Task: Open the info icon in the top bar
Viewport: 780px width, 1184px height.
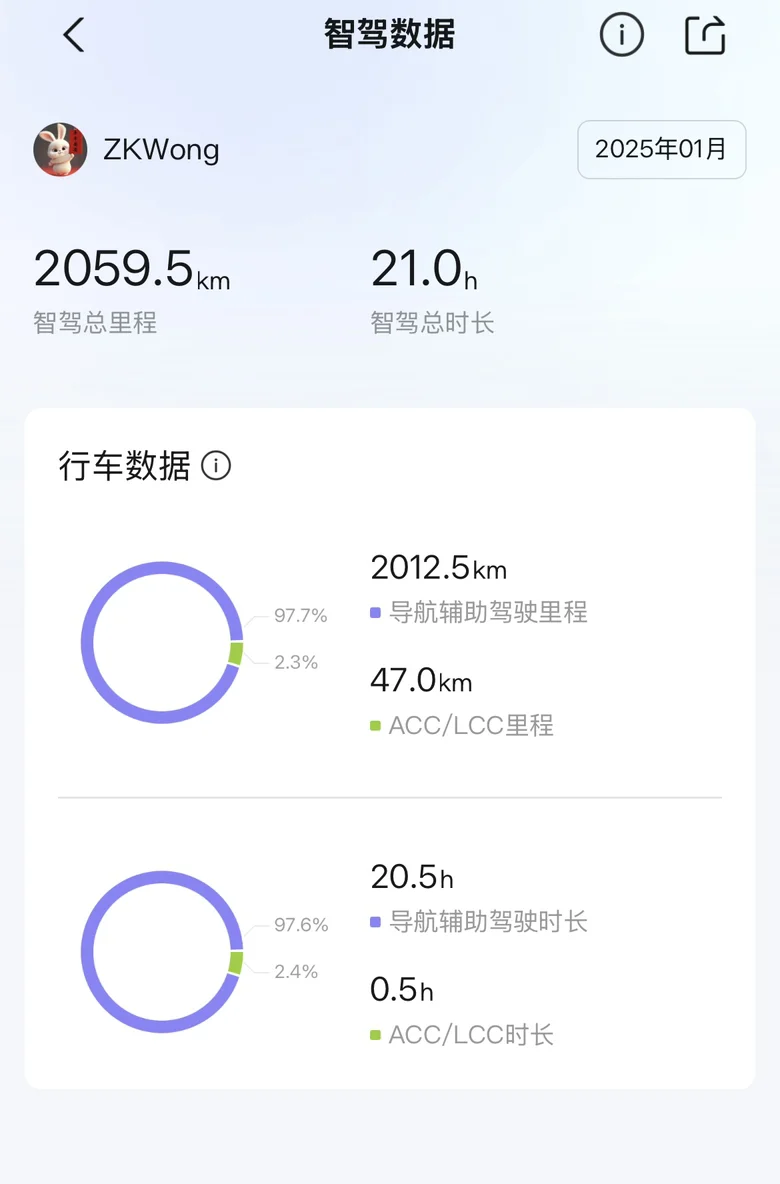Action: (620, 36)
